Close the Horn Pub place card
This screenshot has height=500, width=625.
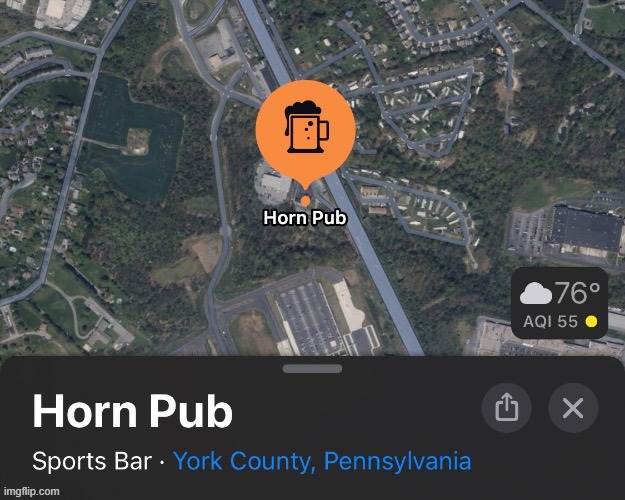[573, 408]
